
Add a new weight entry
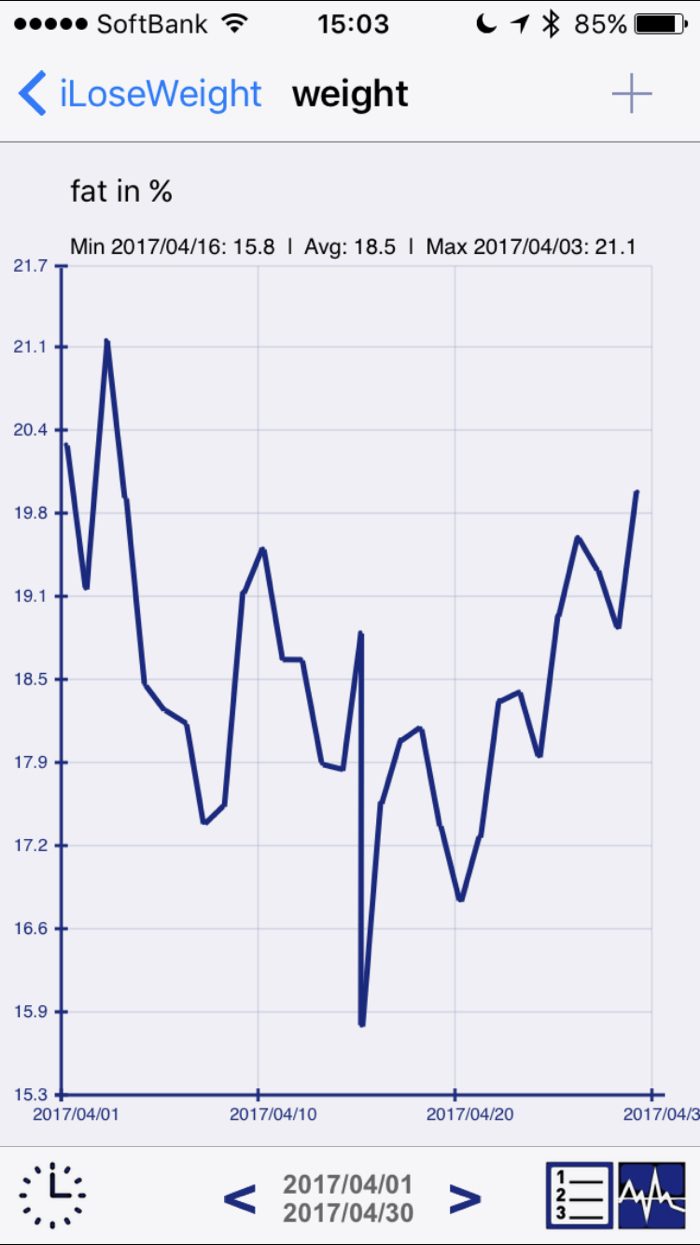pos(631,95)
